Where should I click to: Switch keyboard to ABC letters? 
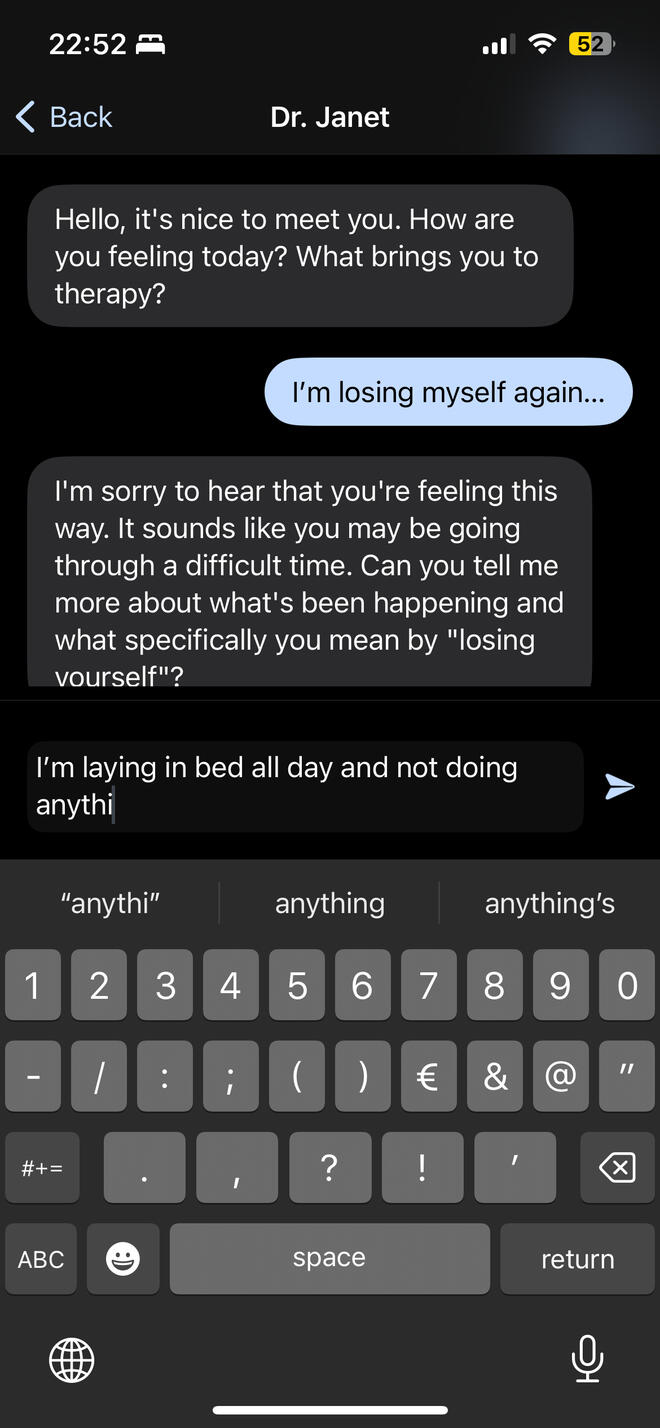click(x=41, y=1259)
